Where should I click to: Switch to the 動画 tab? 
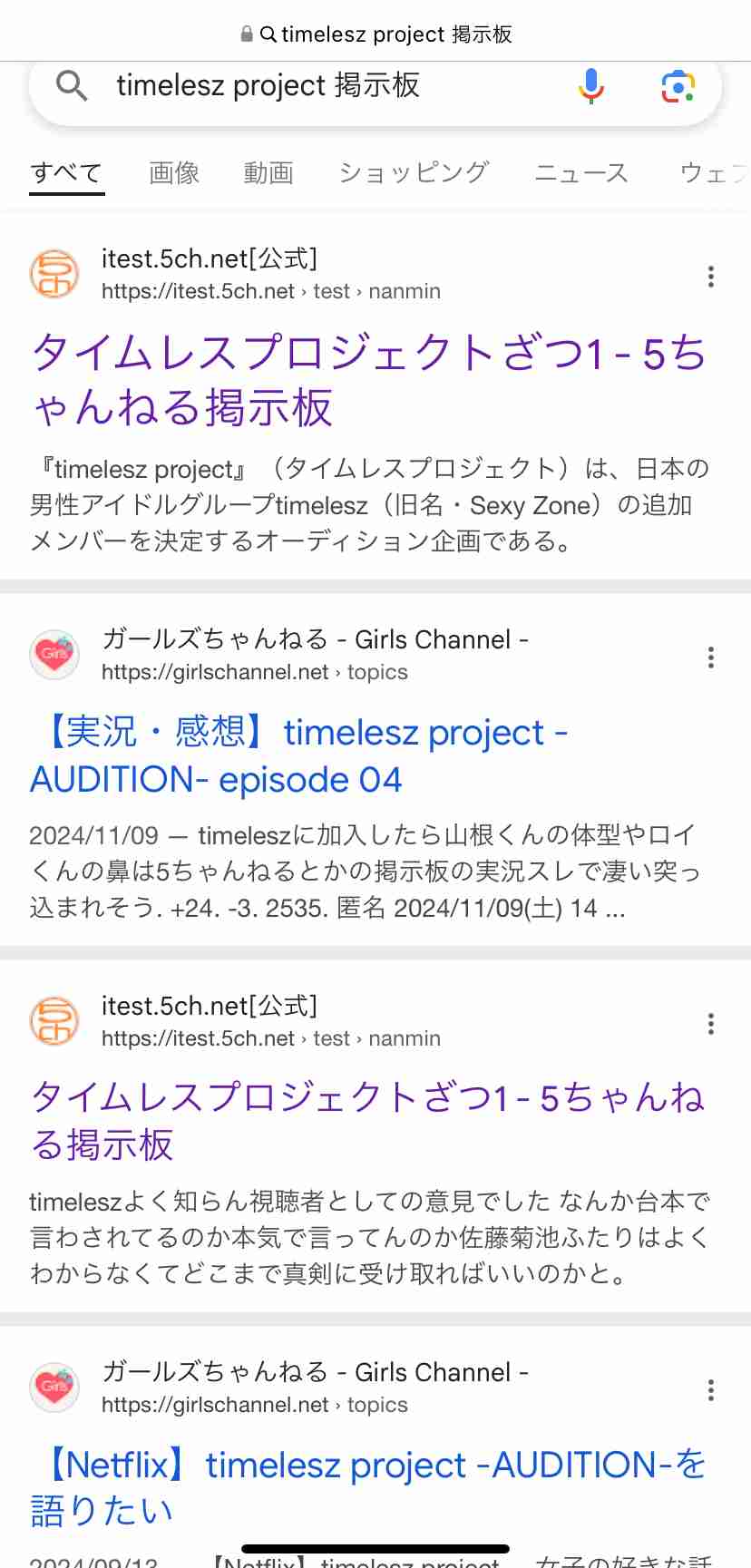(x=268, y=172)
